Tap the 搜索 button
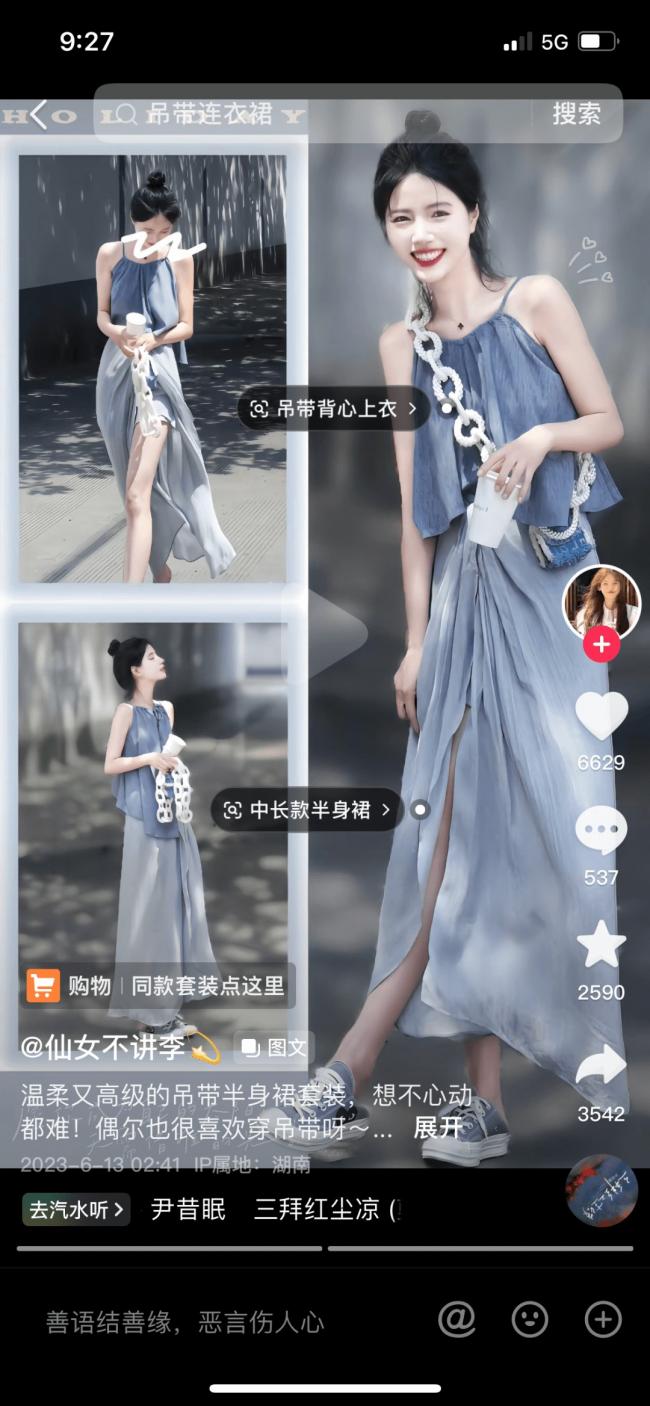The width and height of the screenshot is (650, 1406). [x=577, y=113]
